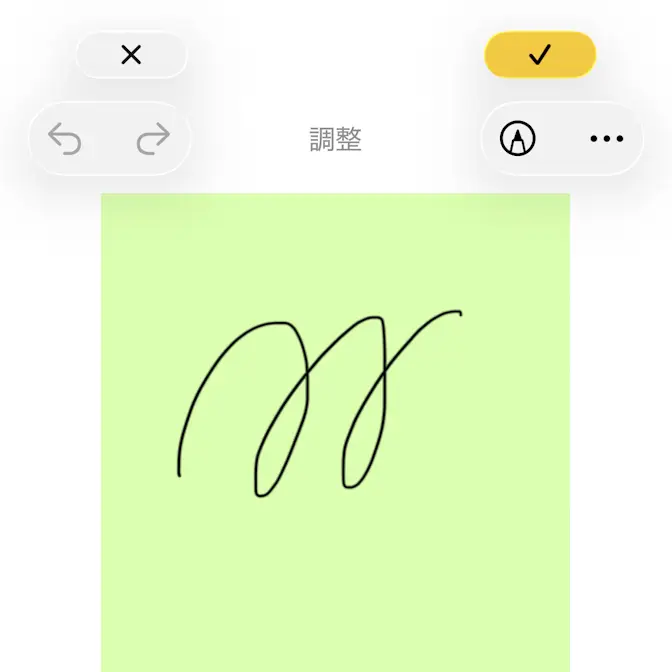Image resolution: width=672 pixels, height=672 pixels.
Task: Cancel editing with the X button
Action: pyautogui.click(x=131, y=55)
